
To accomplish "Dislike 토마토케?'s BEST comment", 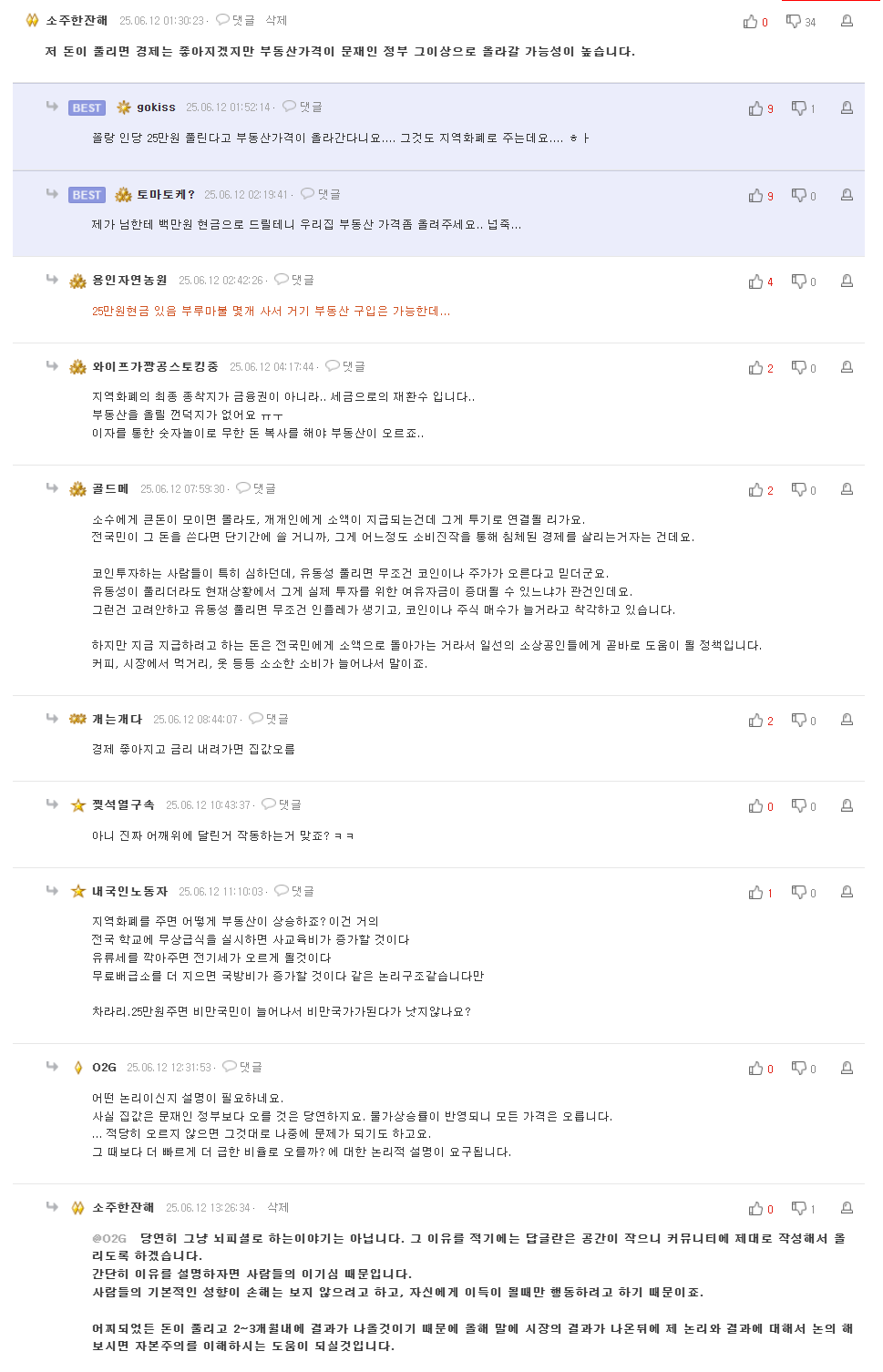I will click(799, 195).
